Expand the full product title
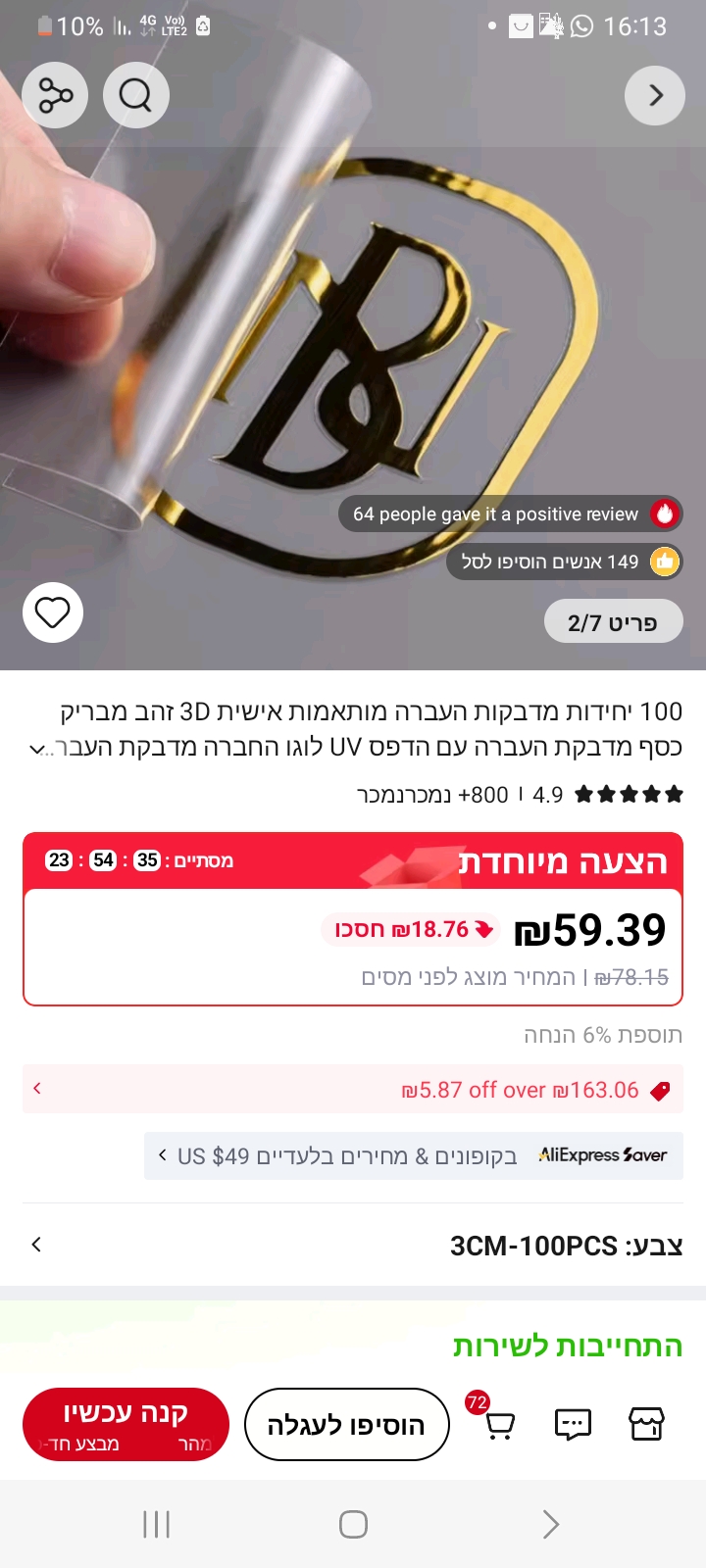 (x=37, y=750)
